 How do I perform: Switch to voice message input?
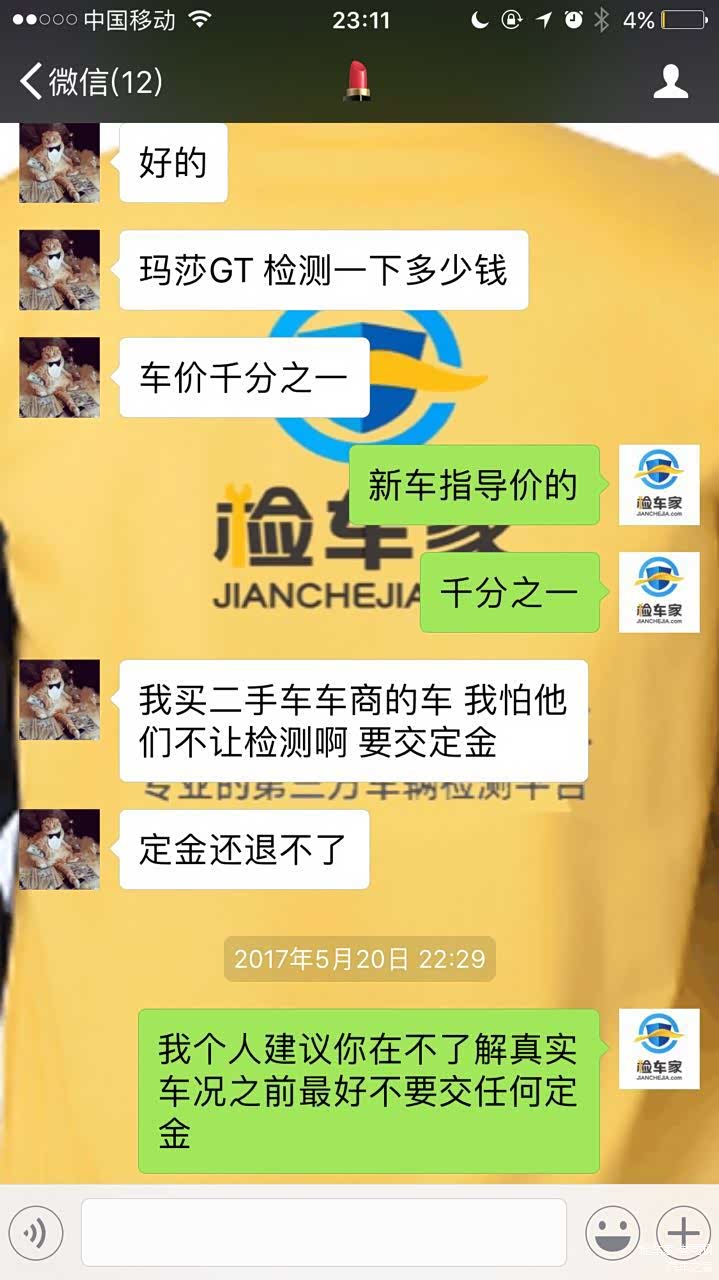tap(36, 1233)
